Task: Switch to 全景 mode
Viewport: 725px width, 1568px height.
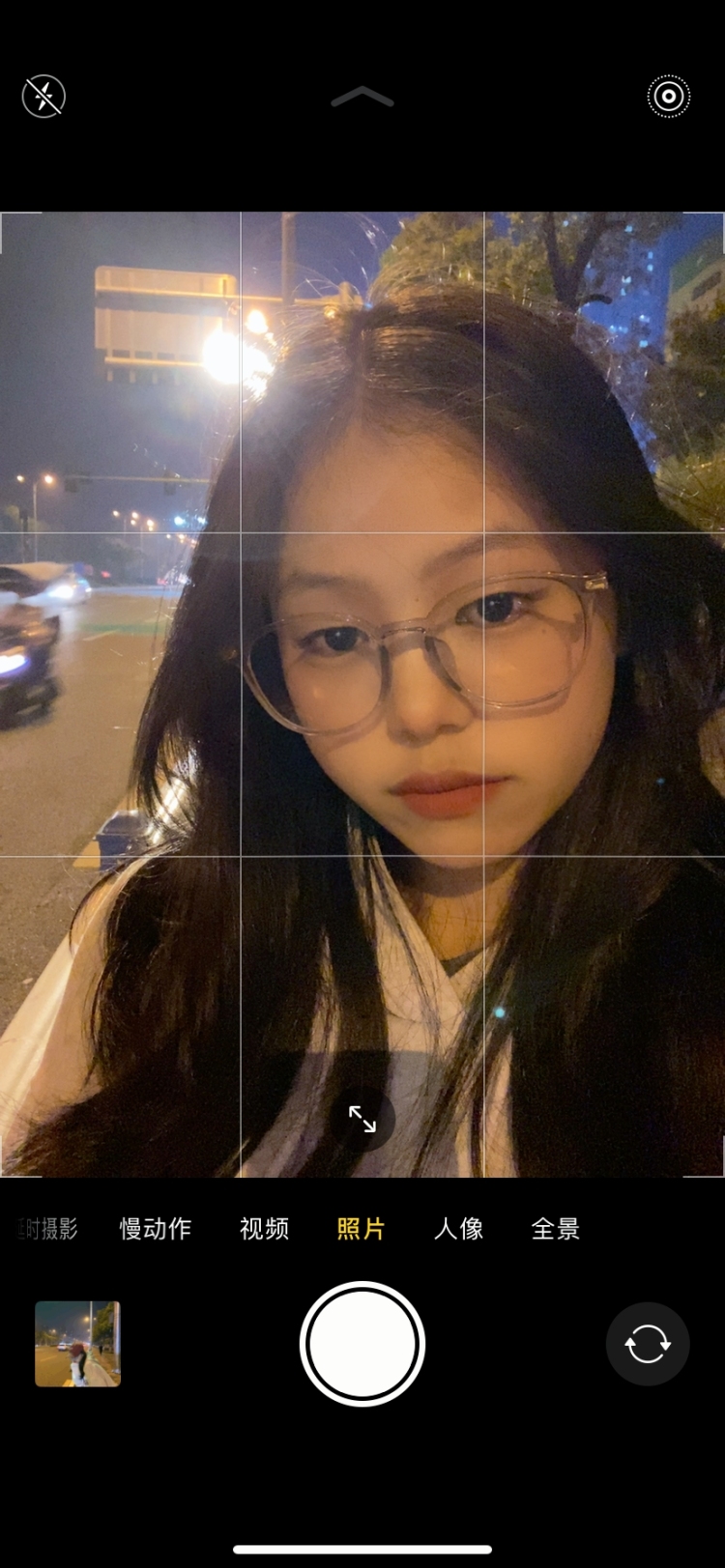Action: pos(556,1229)
